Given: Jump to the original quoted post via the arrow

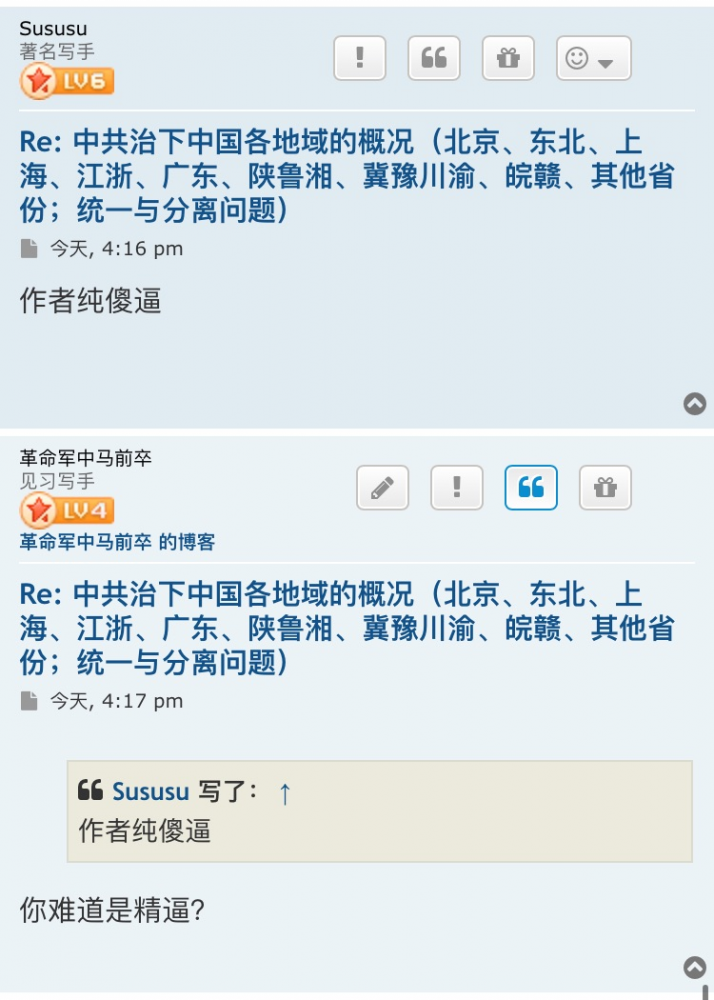Looking at the screenshot, I should [284, 793].
